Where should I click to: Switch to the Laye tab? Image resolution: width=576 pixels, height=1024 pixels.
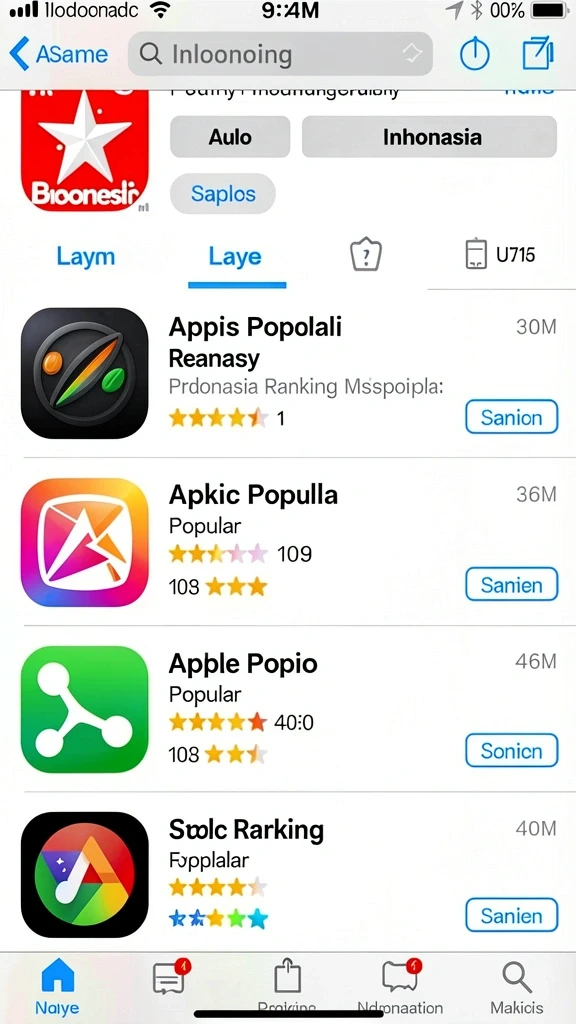pyautogui.click(x=235, y=256)
